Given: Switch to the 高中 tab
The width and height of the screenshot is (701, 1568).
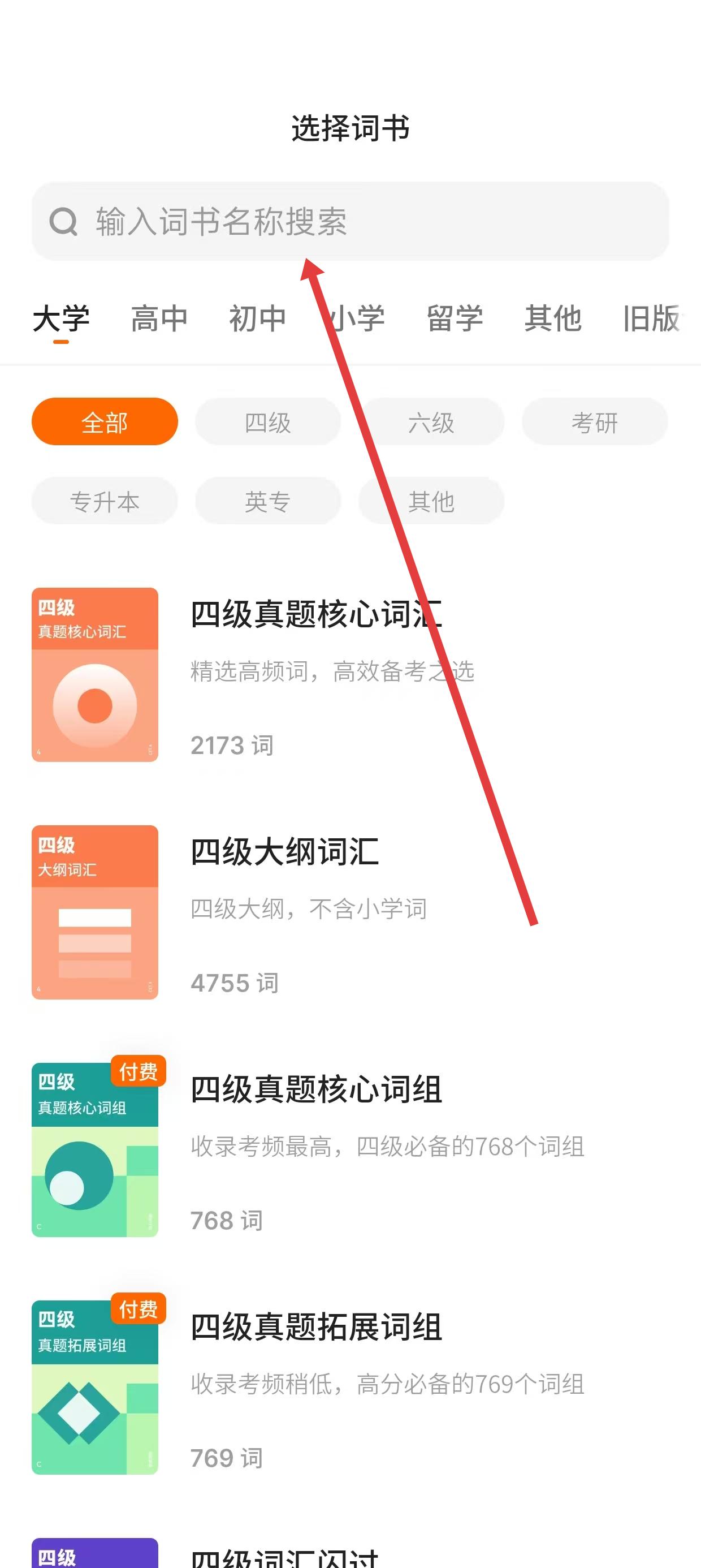Looking at the screenshot, I should coord(159,318).
